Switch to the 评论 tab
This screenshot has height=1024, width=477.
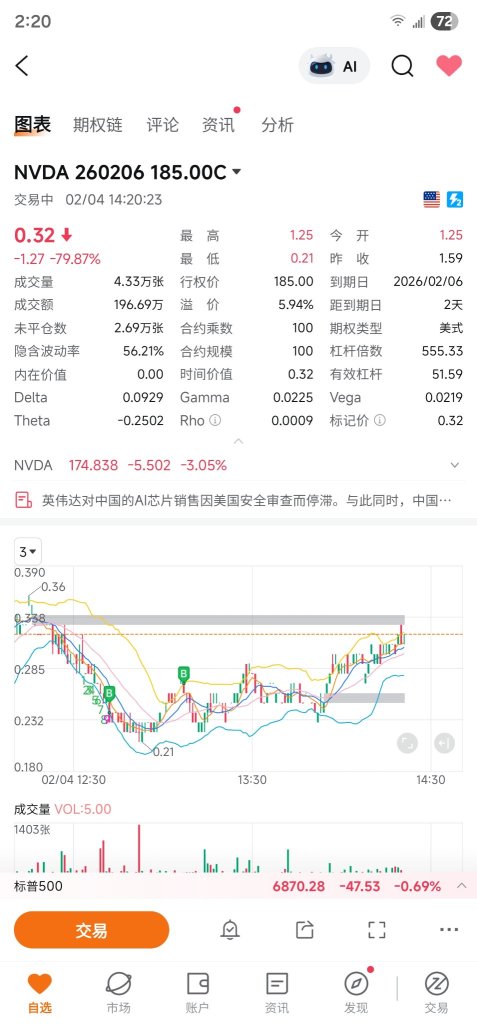pyautogui.click(x=162, y=125)
